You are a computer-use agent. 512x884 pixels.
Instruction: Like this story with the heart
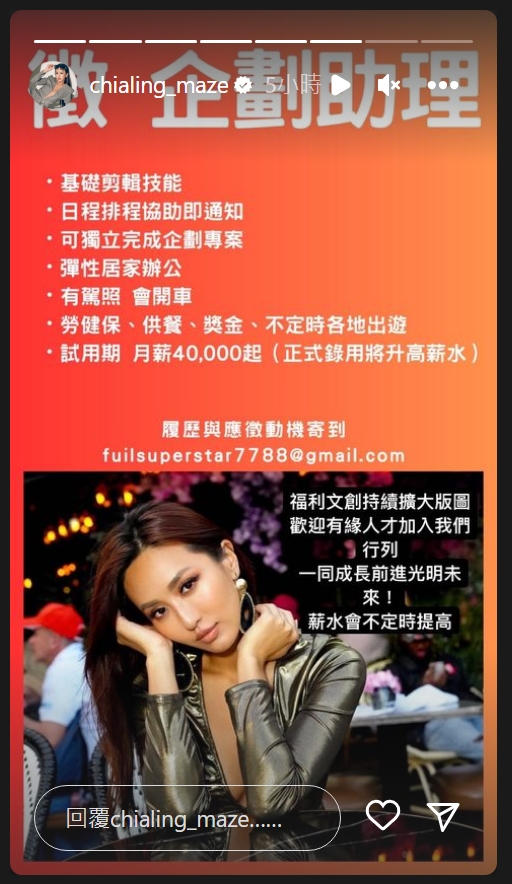[x=383, y=815]
